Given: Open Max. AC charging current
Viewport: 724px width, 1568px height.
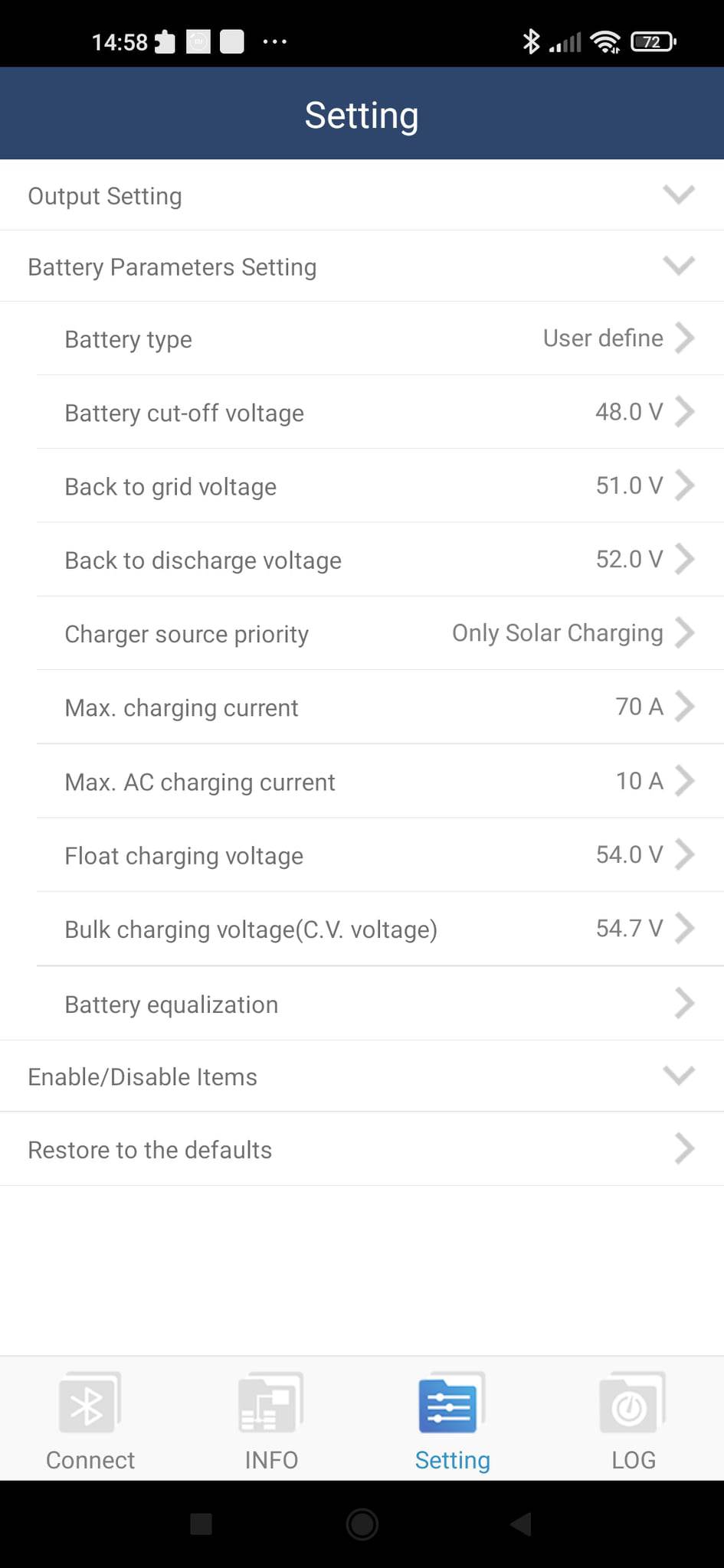Looking at the screenshot, I should click(379, 782).
